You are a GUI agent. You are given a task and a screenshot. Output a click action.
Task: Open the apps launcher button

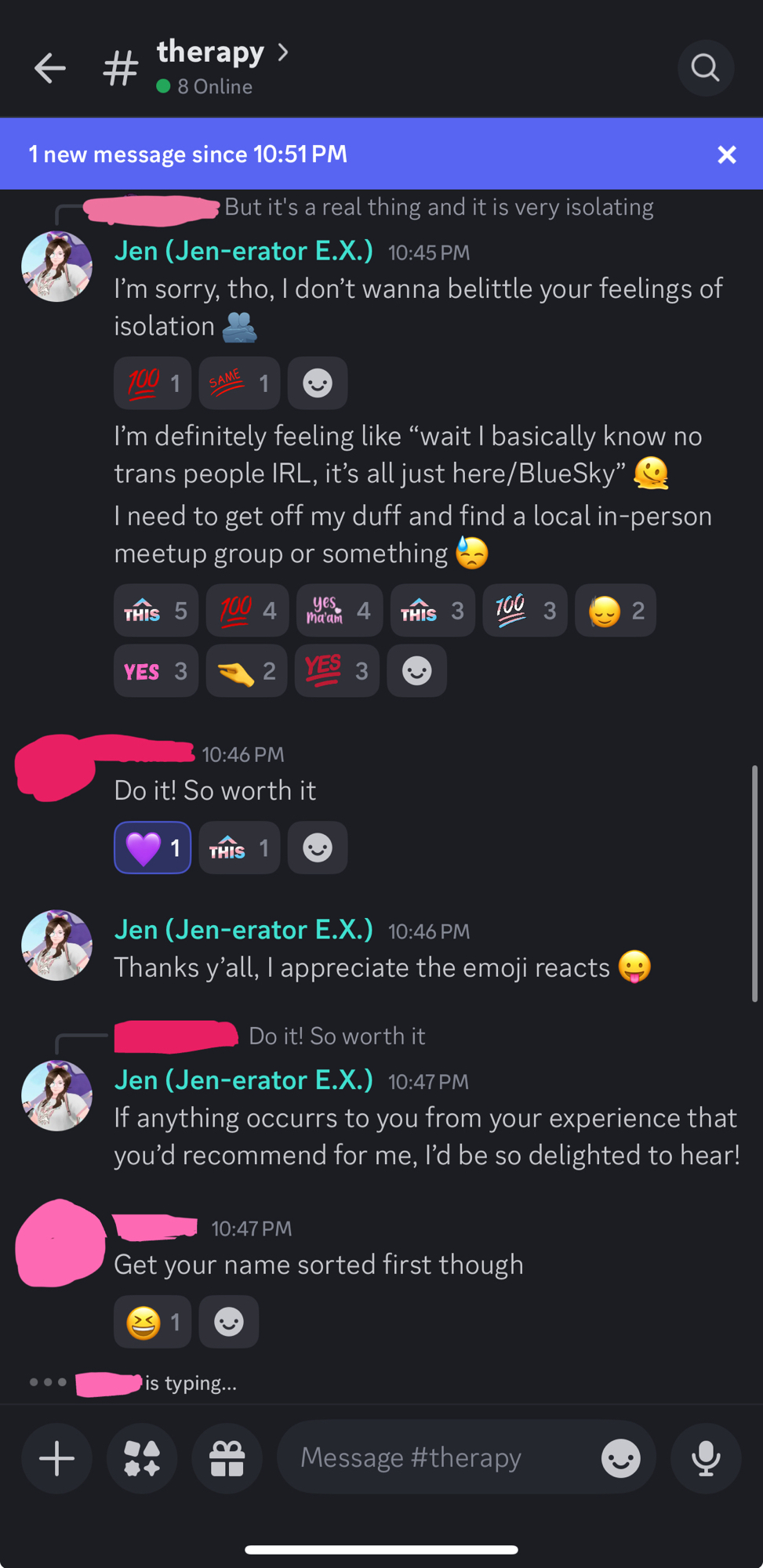point(142,1458)
